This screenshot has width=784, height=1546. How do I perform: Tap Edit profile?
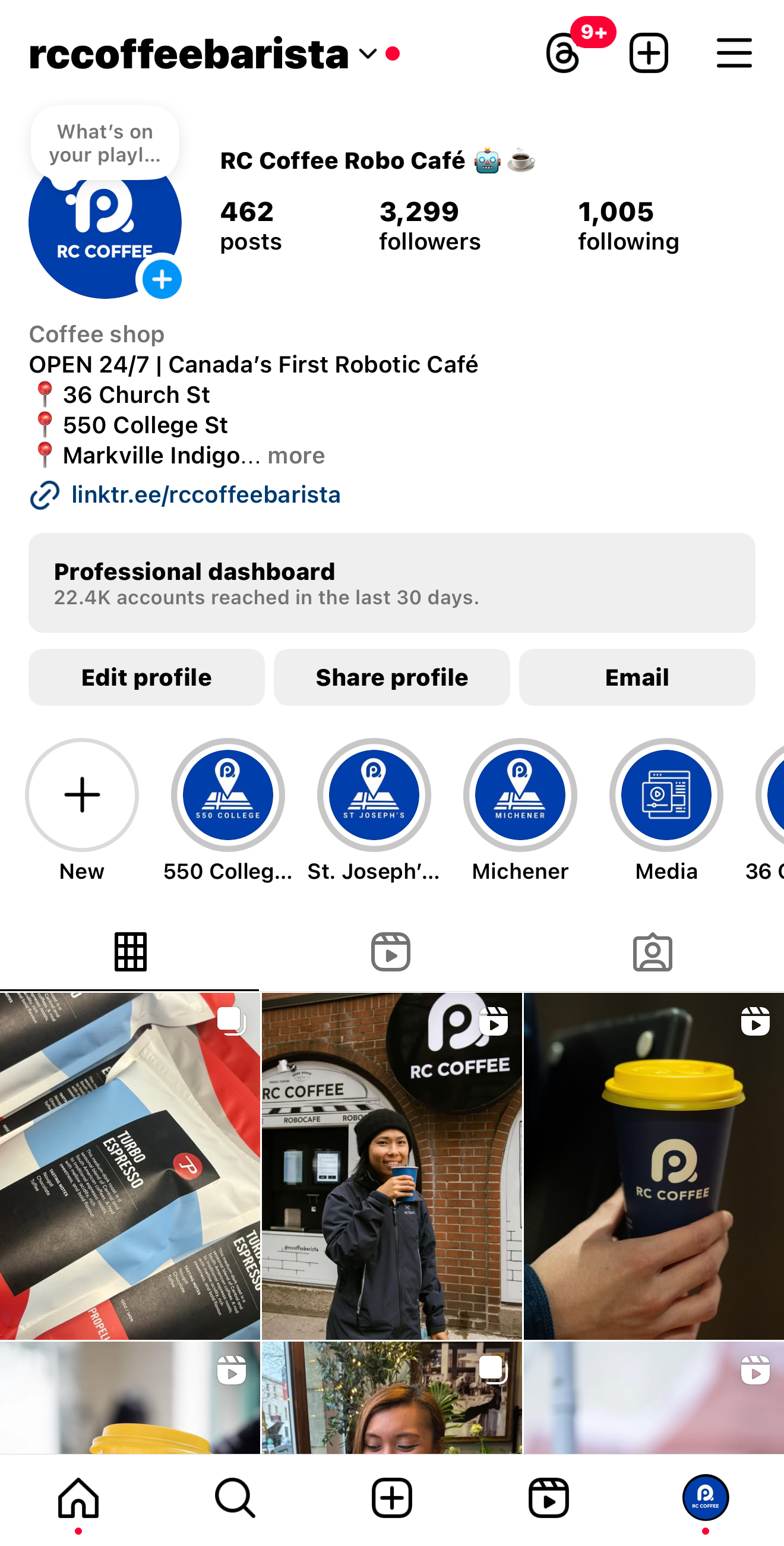point(146,677)
